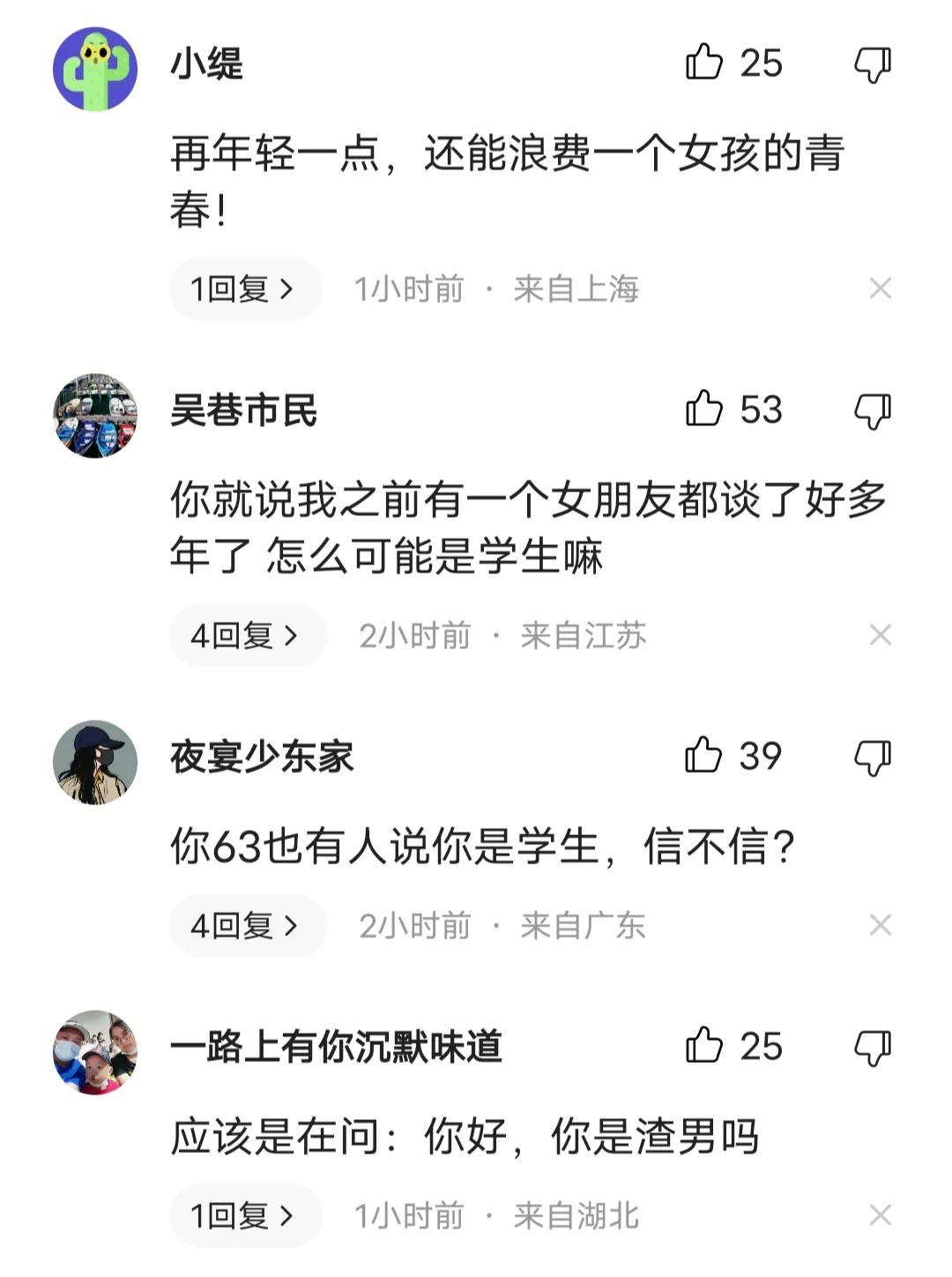Expand 1回复 under 一路上有你沉默味道's comment
Image resolution: width=952 pixels, height=1277 pixels.
244,1215
